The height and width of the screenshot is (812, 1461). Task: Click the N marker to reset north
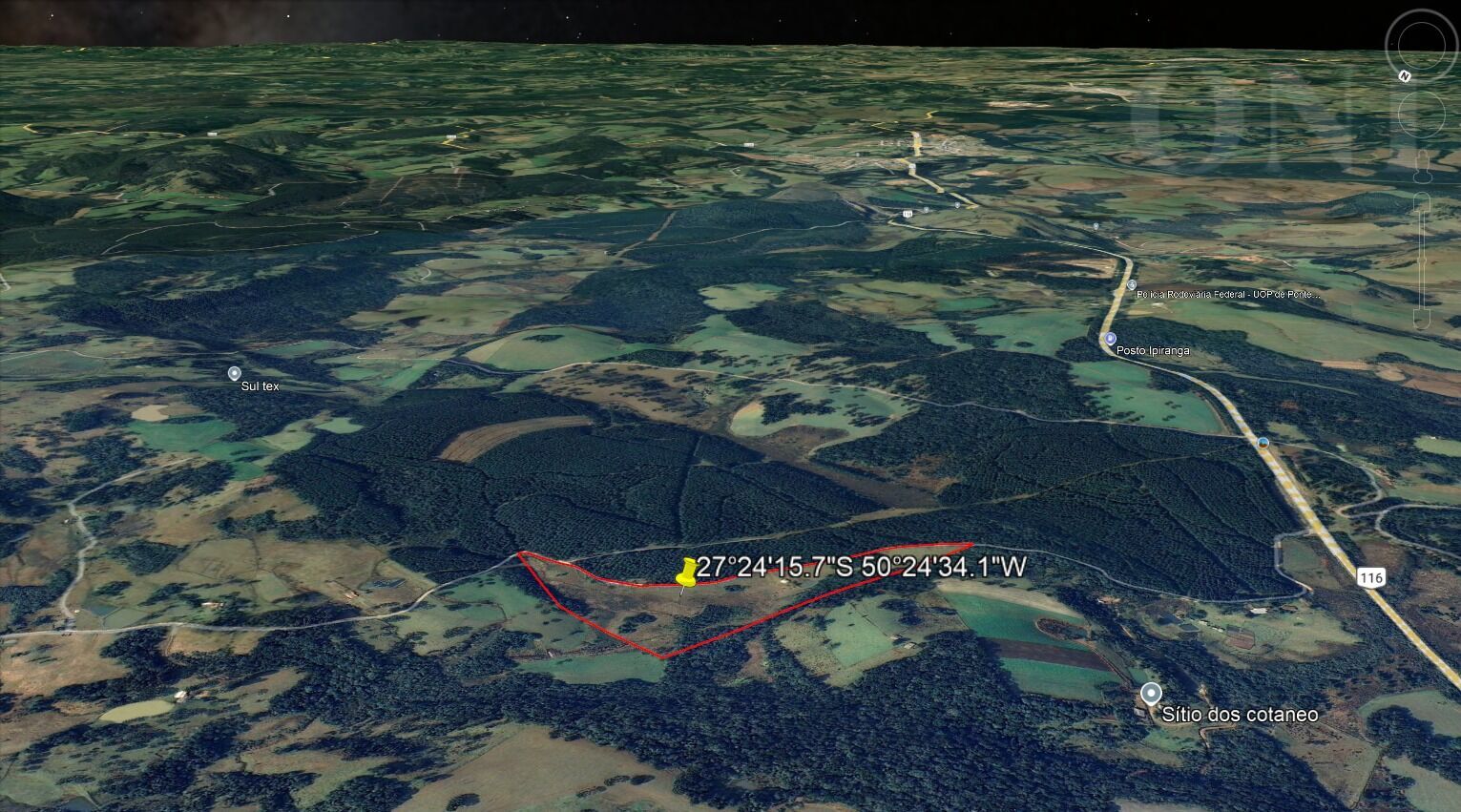(x=1404, y=75)
